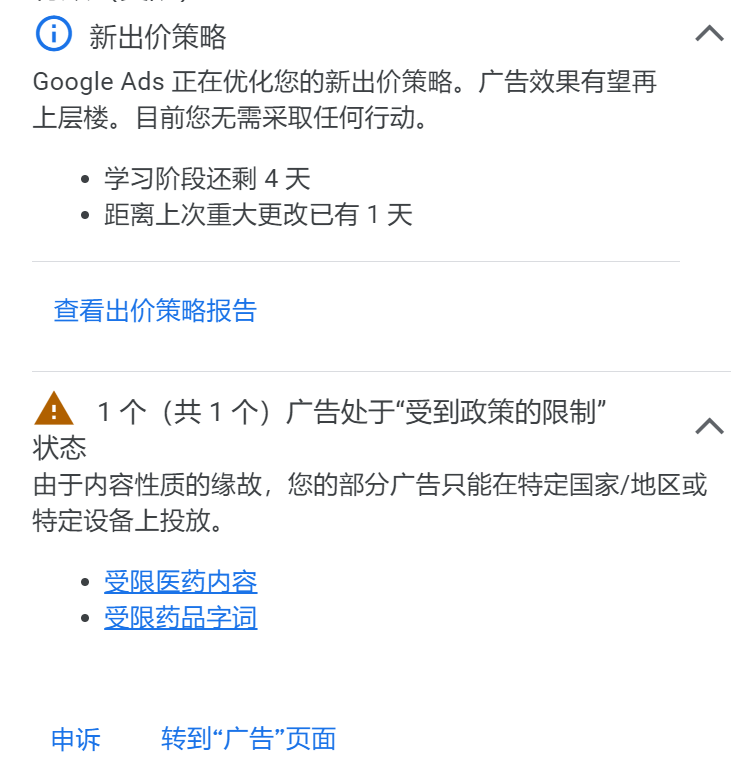Image resolution: width=753 pixels, height=776 pixels.
Task: Open the 查看出价策略报告 report link
Action: pyautogui.click(x=154, y=311)
